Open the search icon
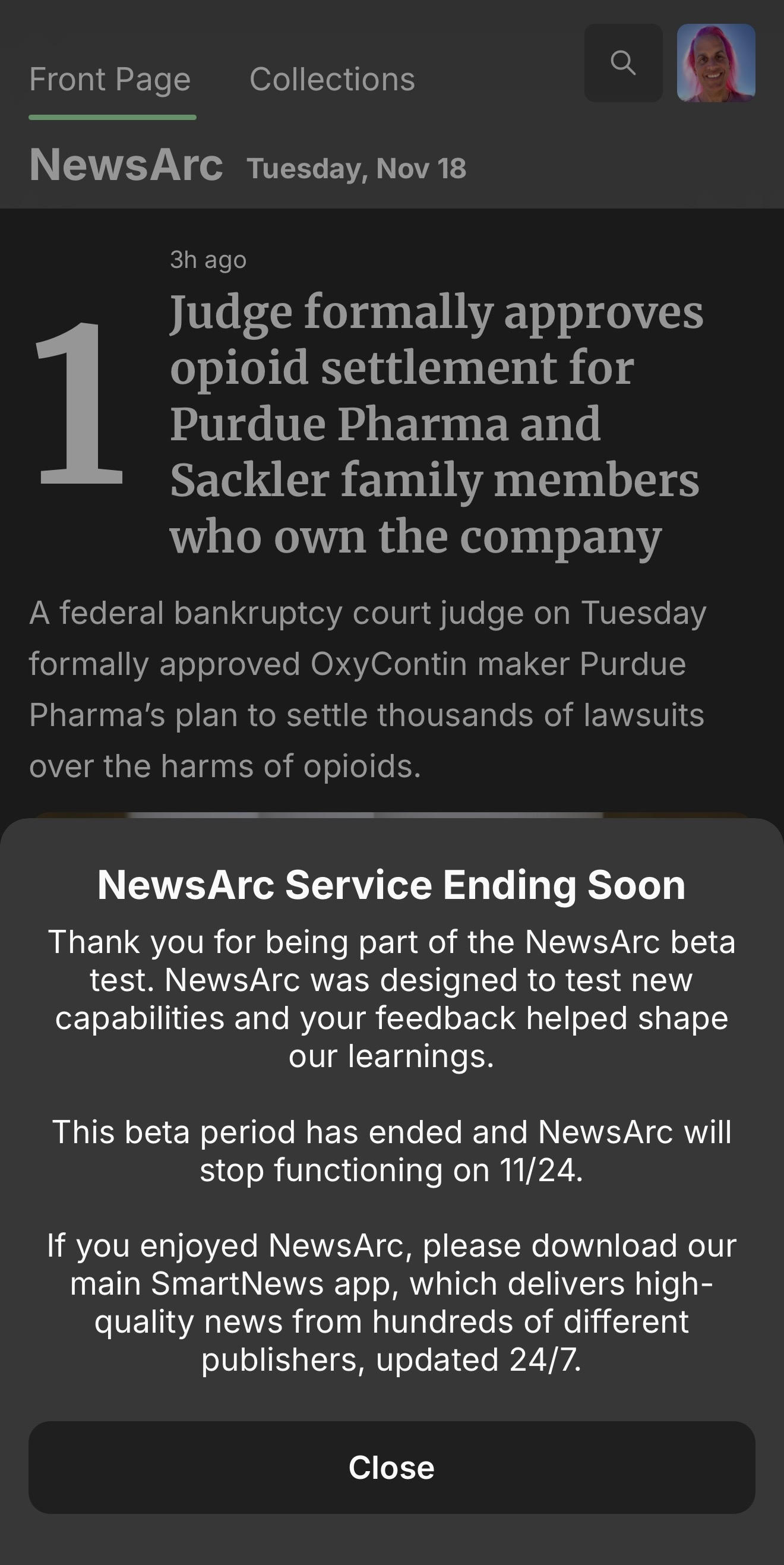The height and width of the screenshot is (1565, 784). 623,63
